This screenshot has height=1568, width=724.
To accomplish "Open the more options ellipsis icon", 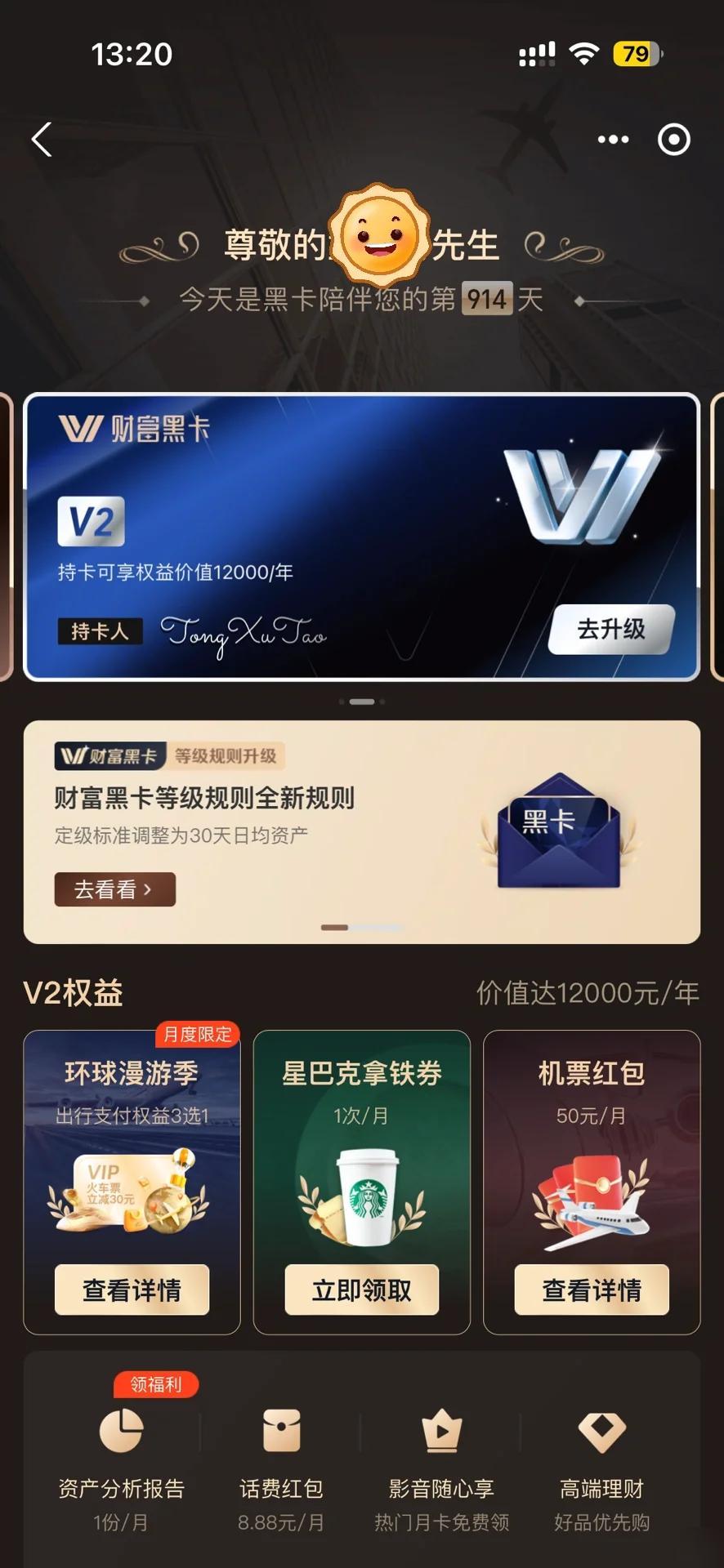I will [x=612, y=140].
